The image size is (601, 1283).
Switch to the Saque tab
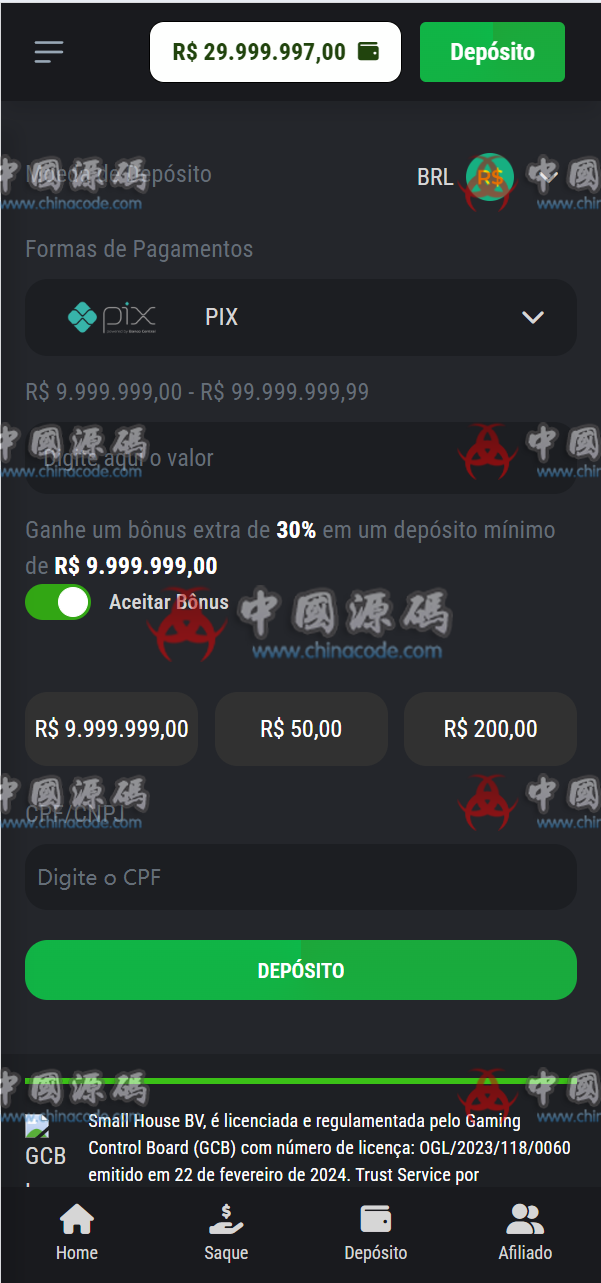pos(226,1232)
